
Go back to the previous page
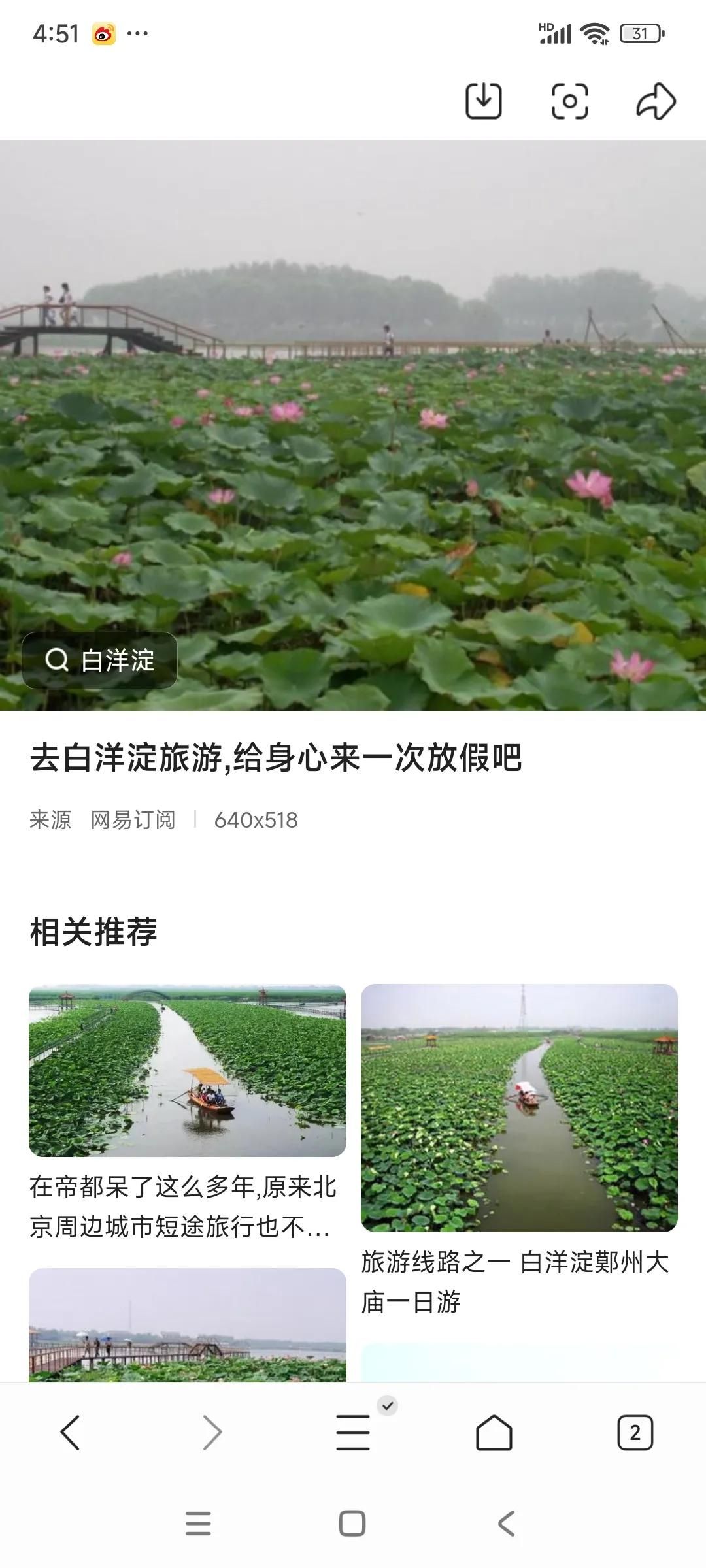tap(71, 1433)
